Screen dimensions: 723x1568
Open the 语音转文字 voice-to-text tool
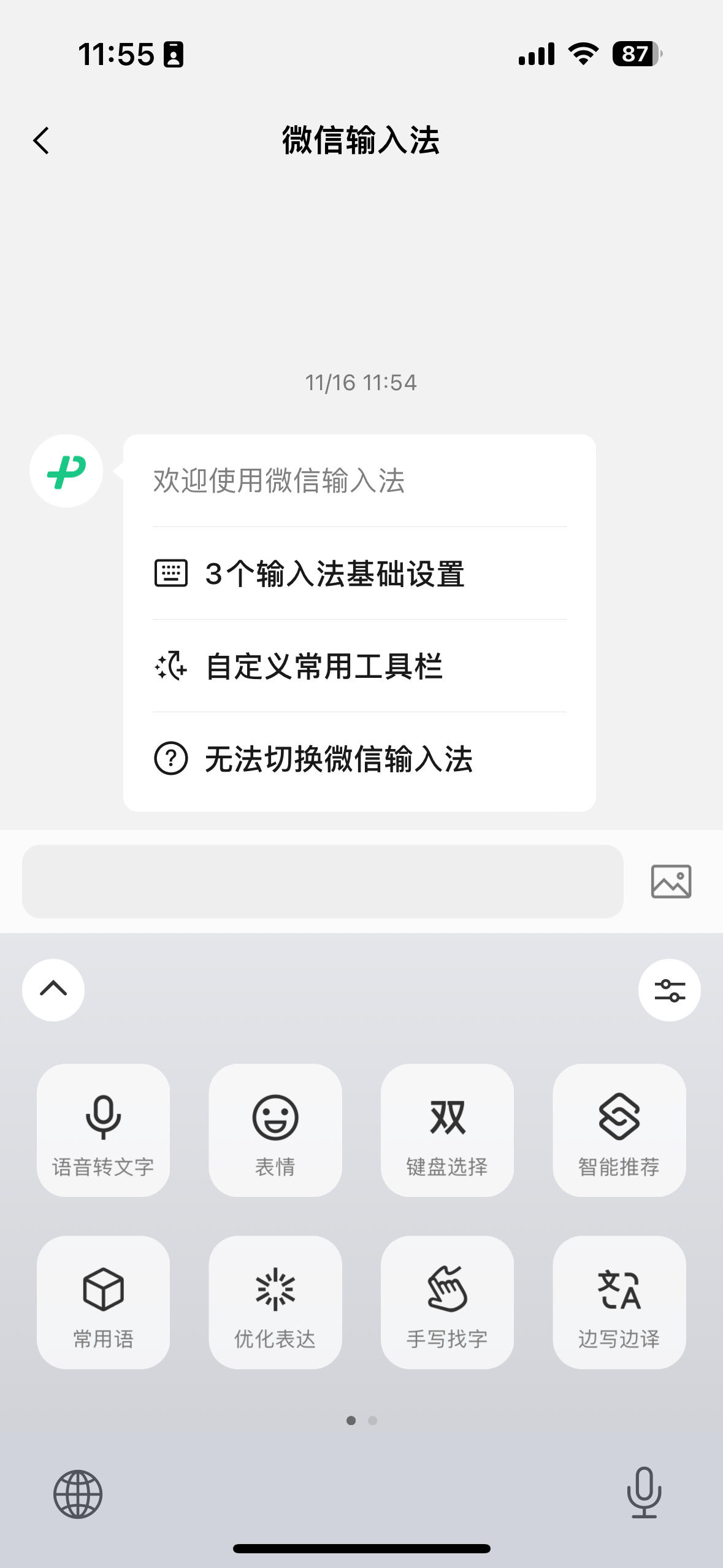(103, 1132)
